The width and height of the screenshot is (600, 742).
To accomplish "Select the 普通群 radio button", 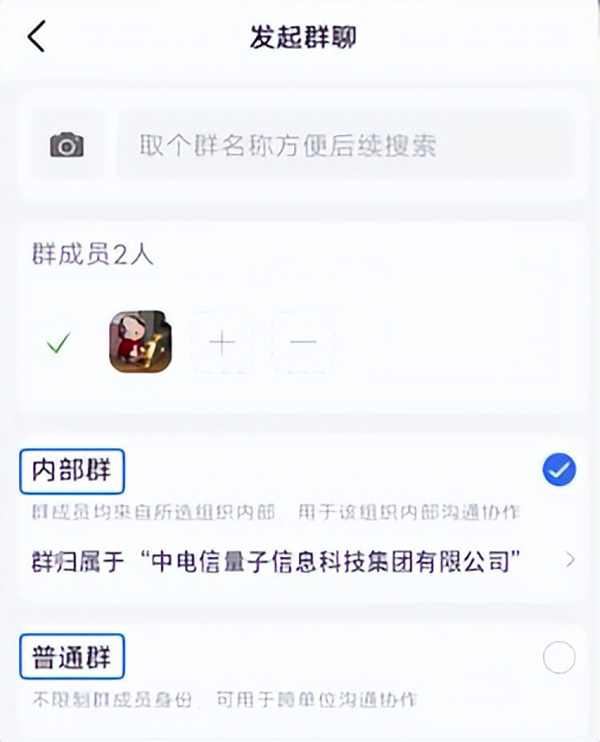I will (559, 658).
